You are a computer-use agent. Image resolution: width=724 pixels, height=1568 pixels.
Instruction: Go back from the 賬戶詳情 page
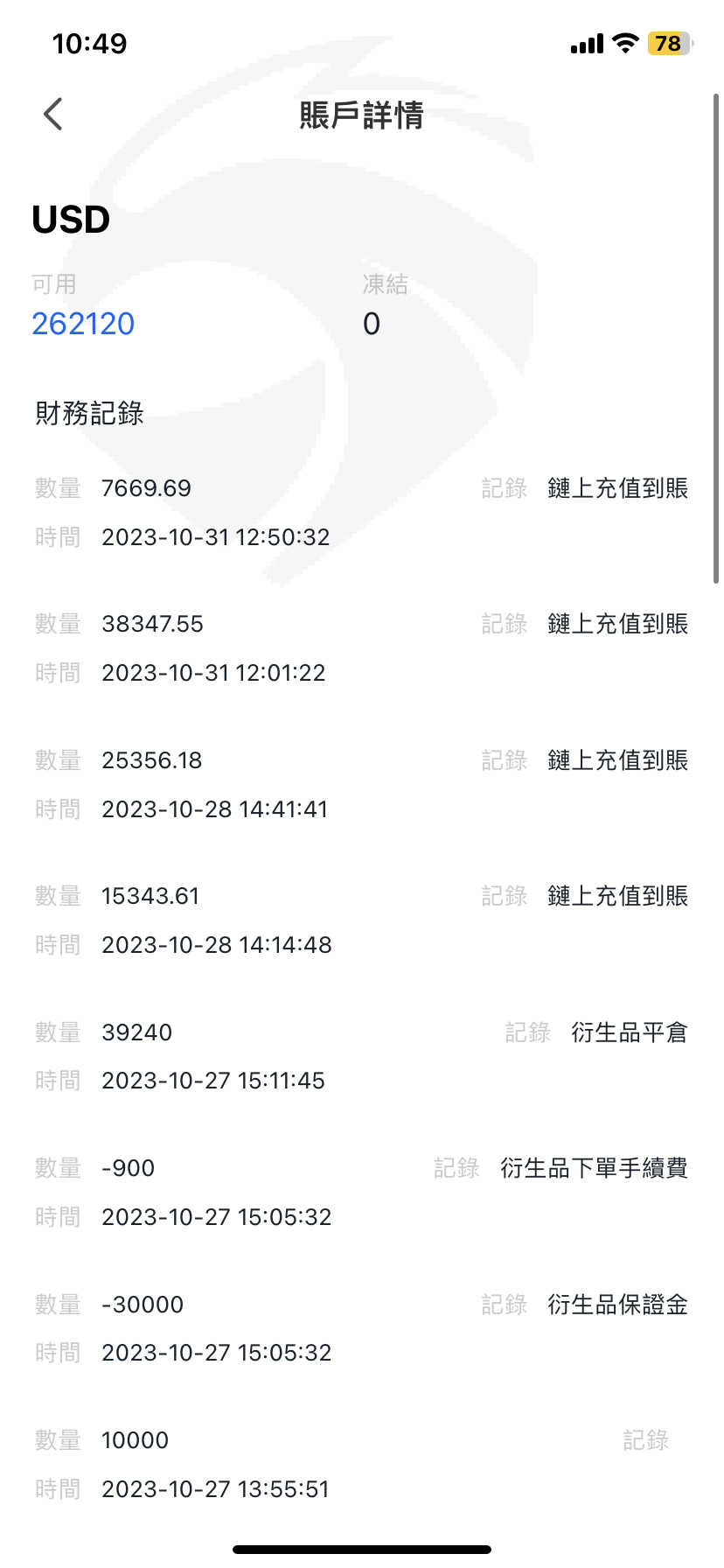point(53,114)
